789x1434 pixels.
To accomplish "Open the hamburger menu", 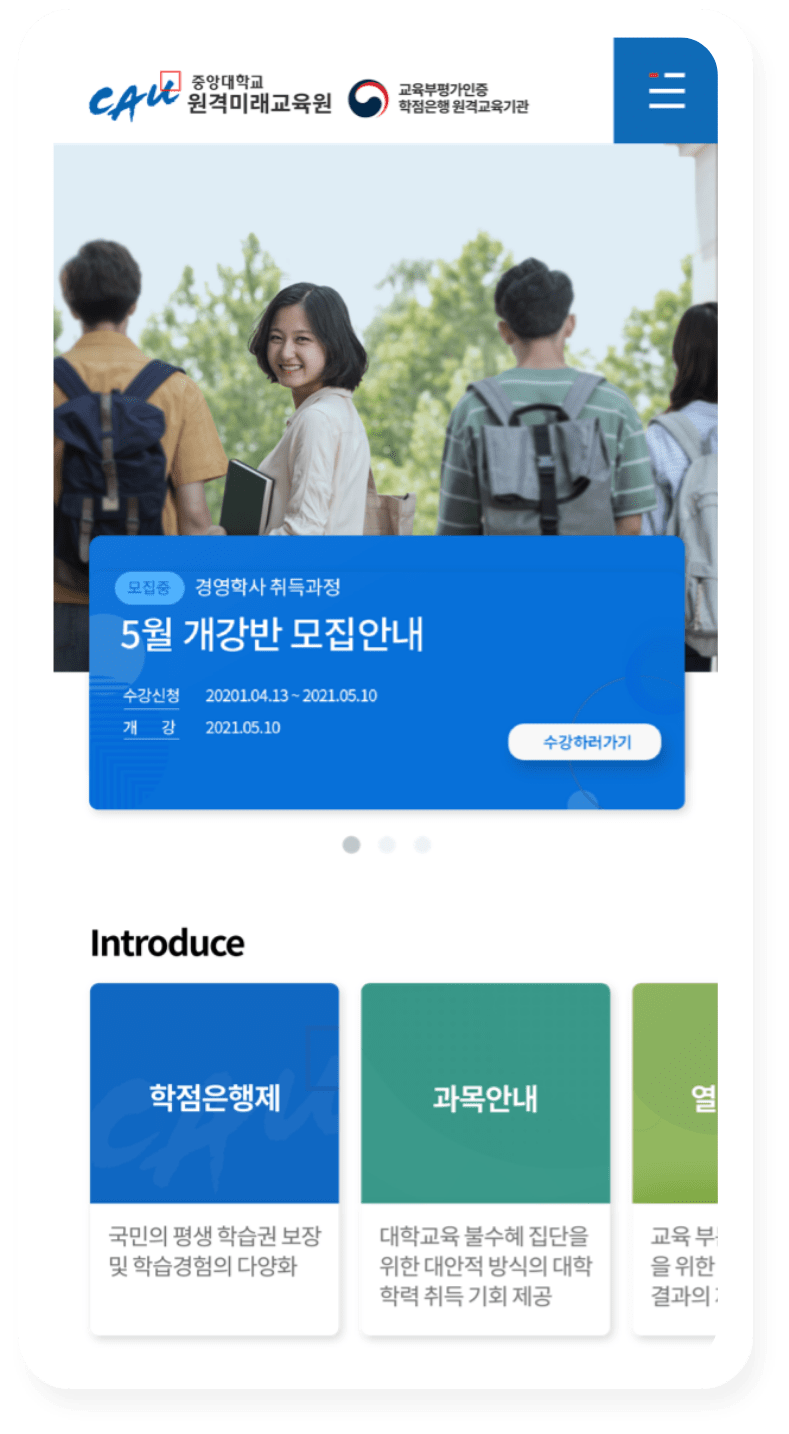I will click(x=666, y=91).
